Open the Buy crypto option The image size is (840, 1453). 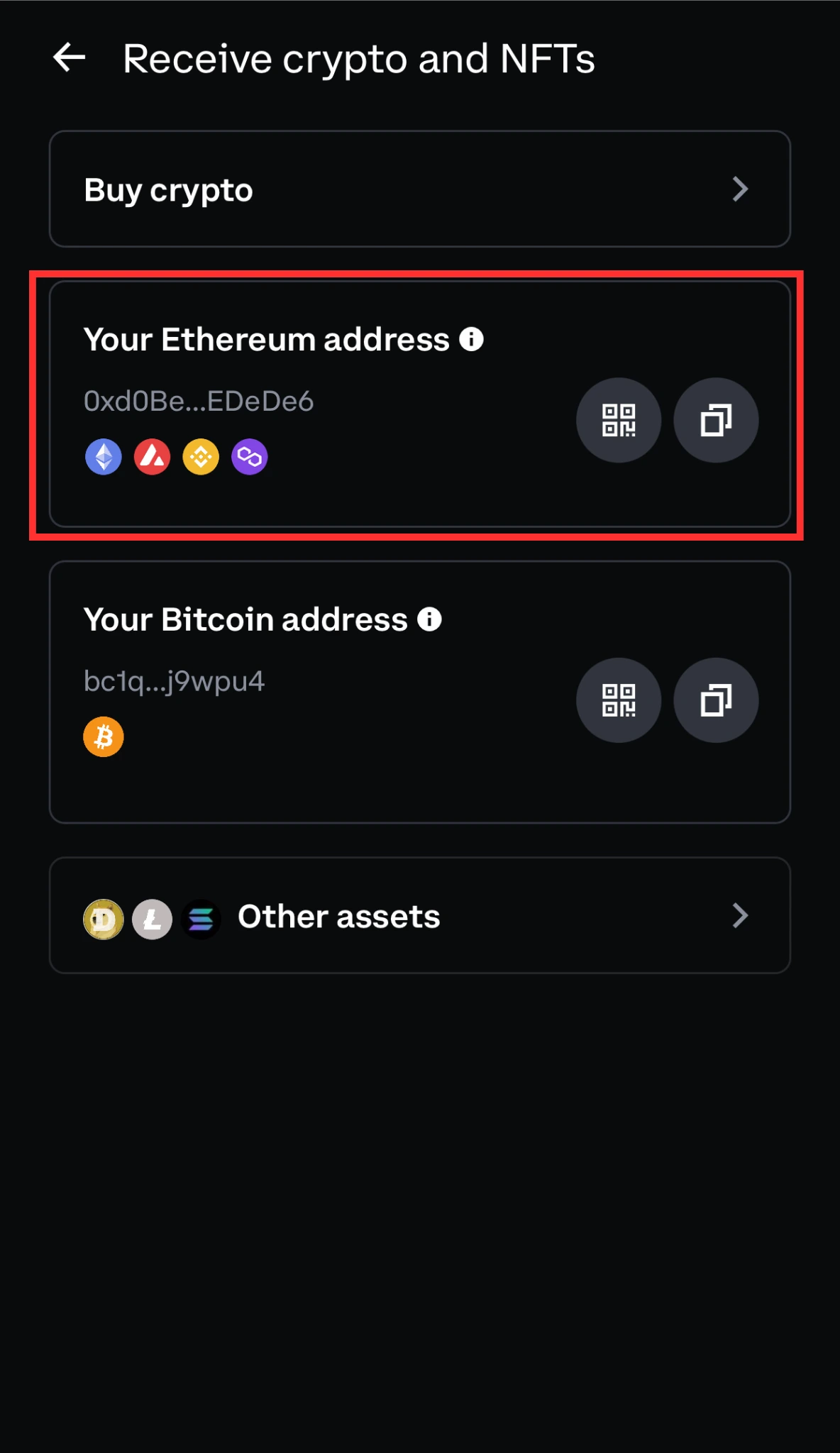tap(419, 189)
